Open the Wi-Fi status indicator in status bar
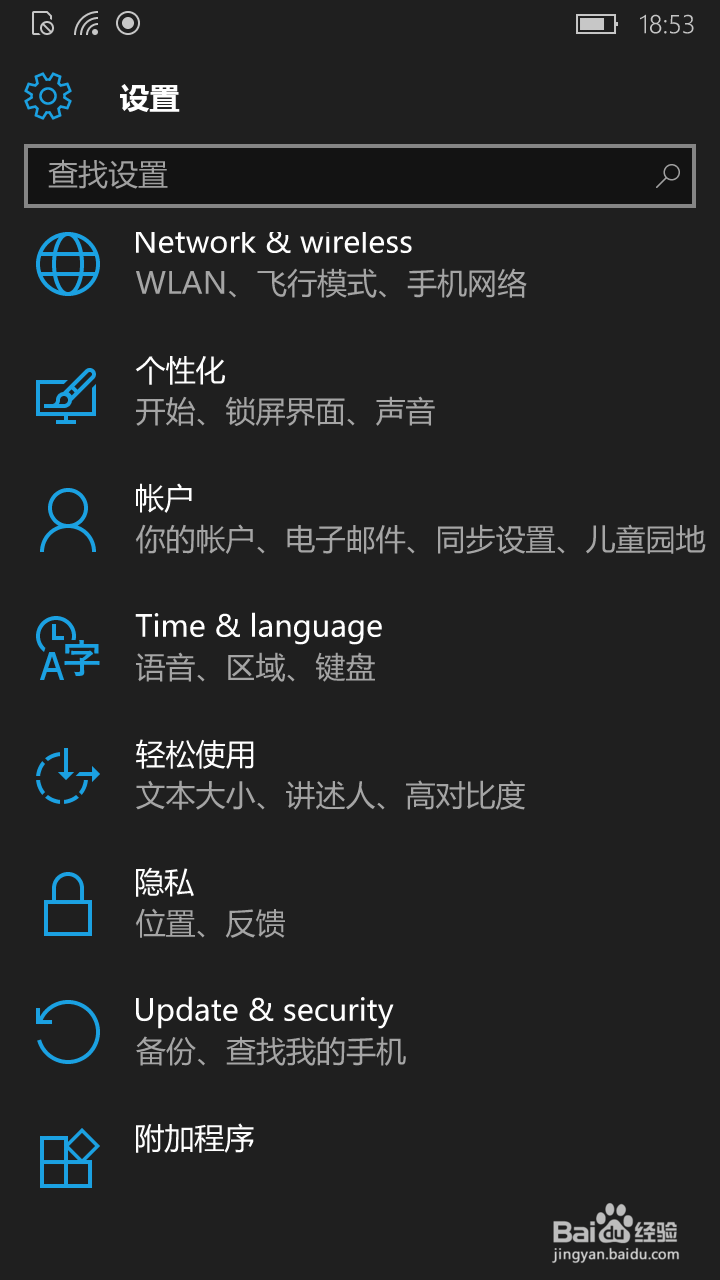 [x=87, y=24]
